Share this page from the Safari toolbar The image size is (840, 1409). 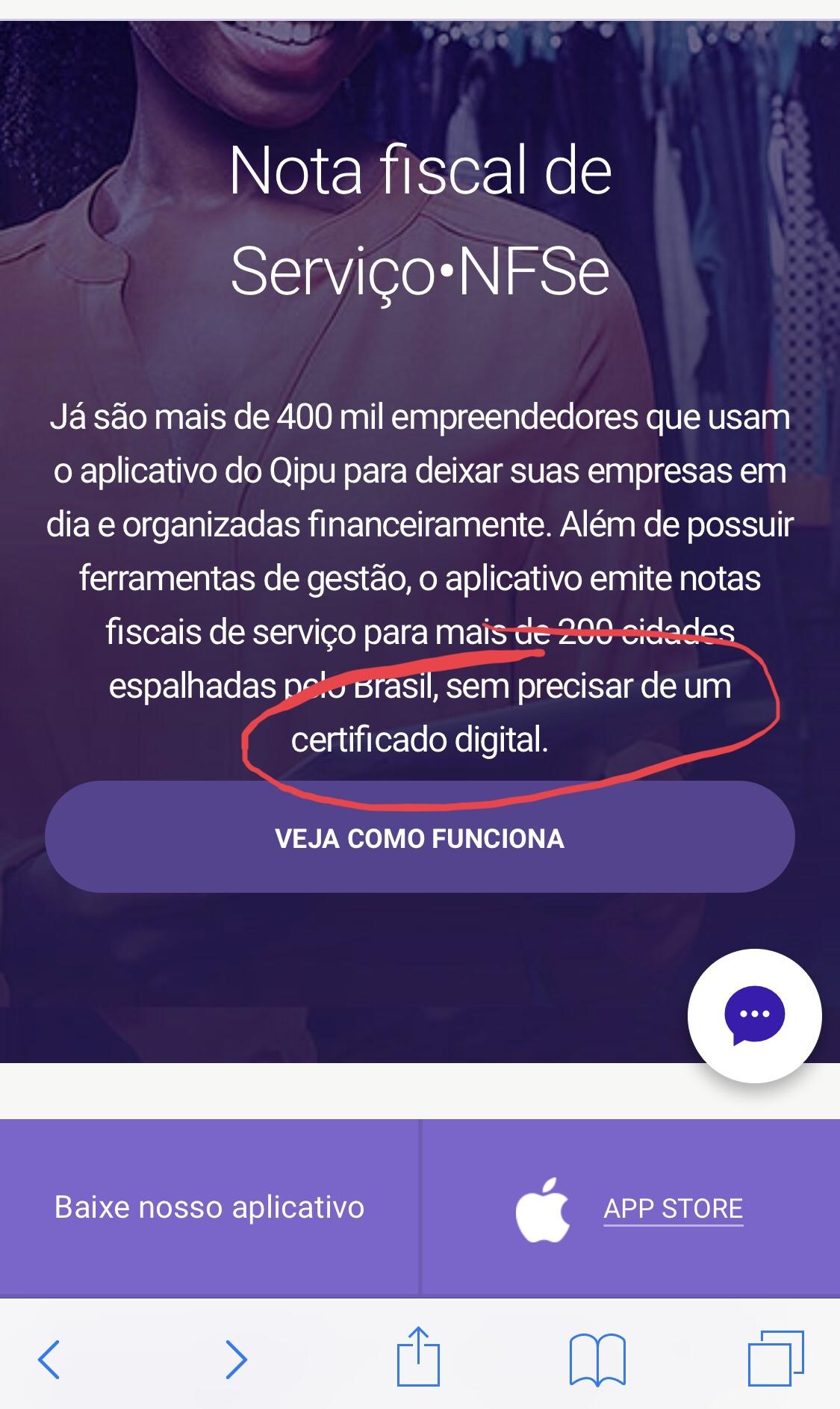(x=418, y=1355)
